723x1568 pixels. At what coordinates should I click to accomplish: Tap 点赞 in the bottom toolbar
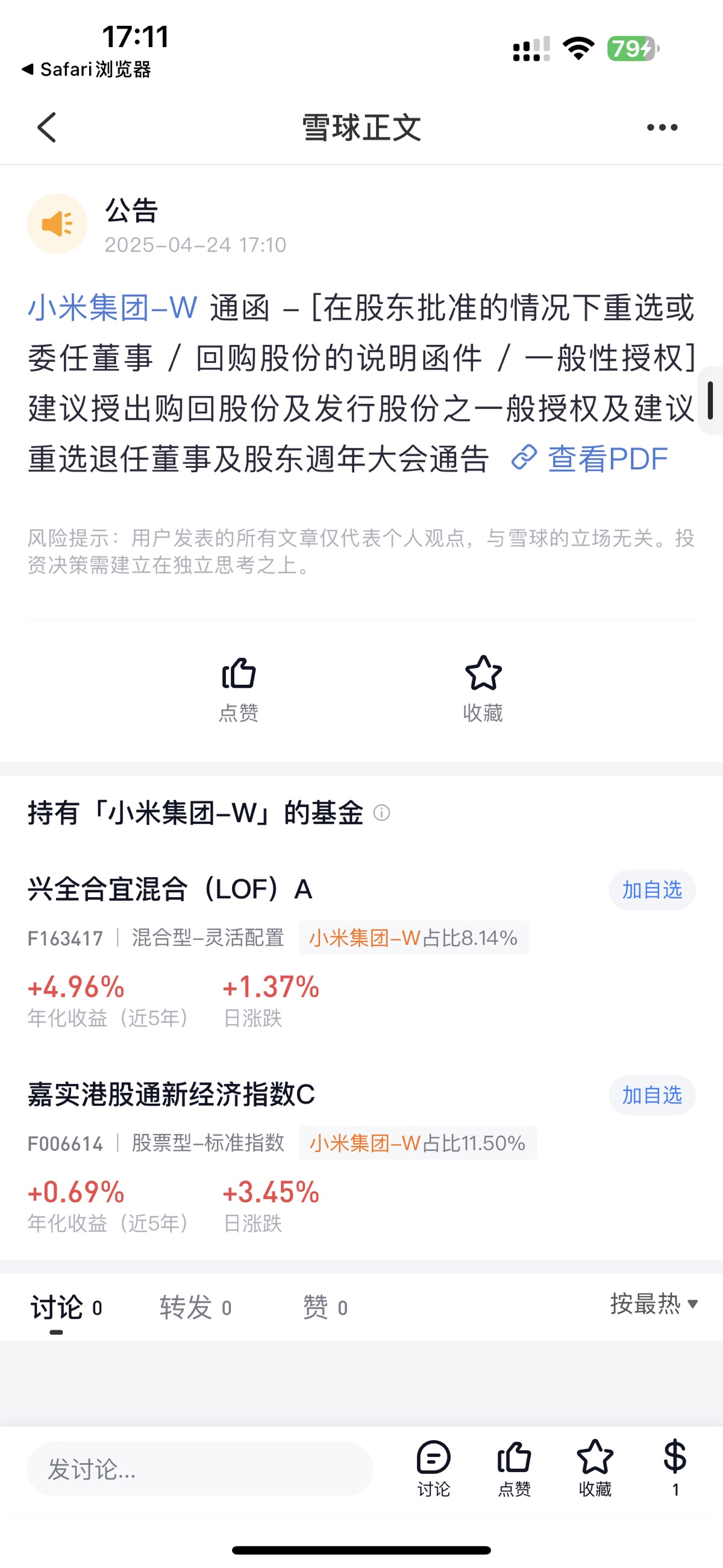point(515,1468)
